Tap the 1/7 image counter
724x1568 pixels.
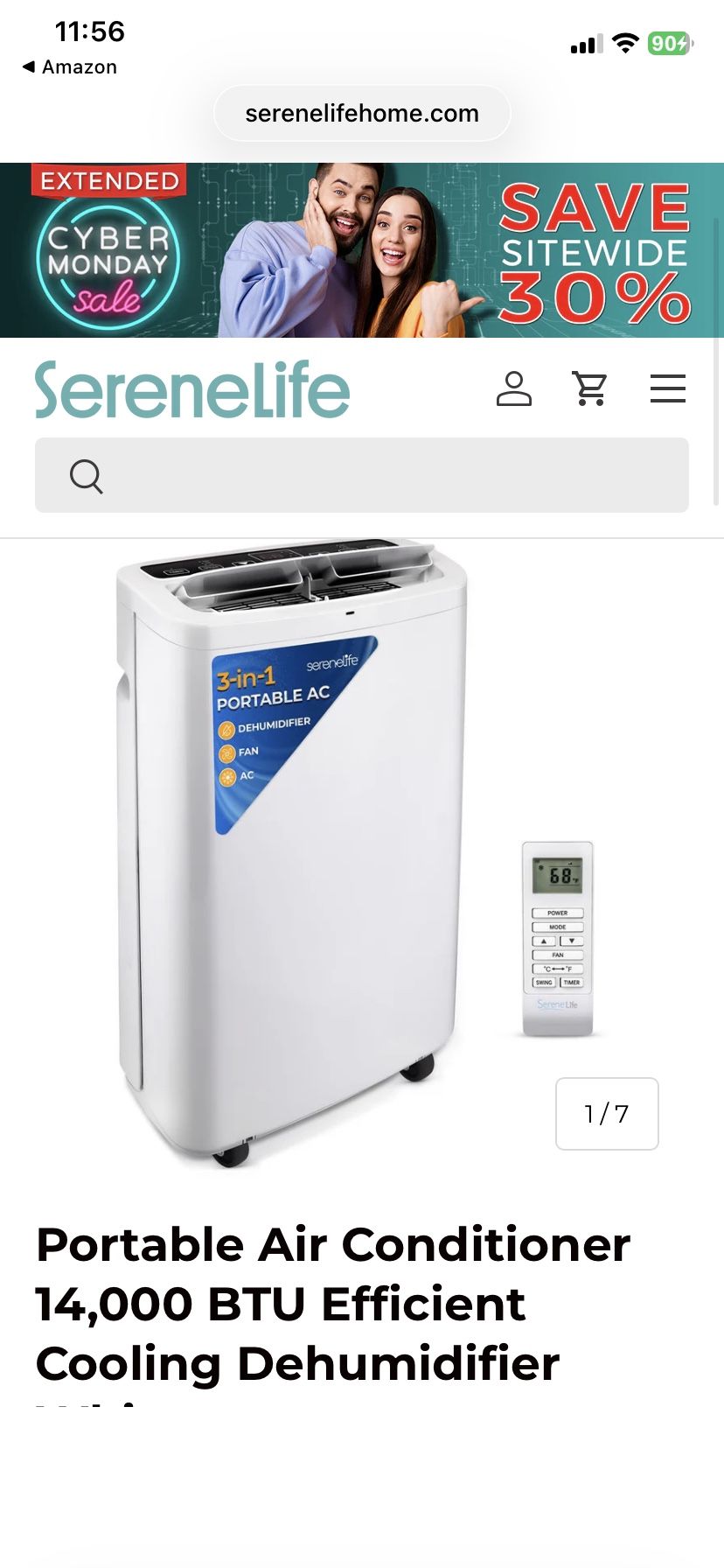606,1113
